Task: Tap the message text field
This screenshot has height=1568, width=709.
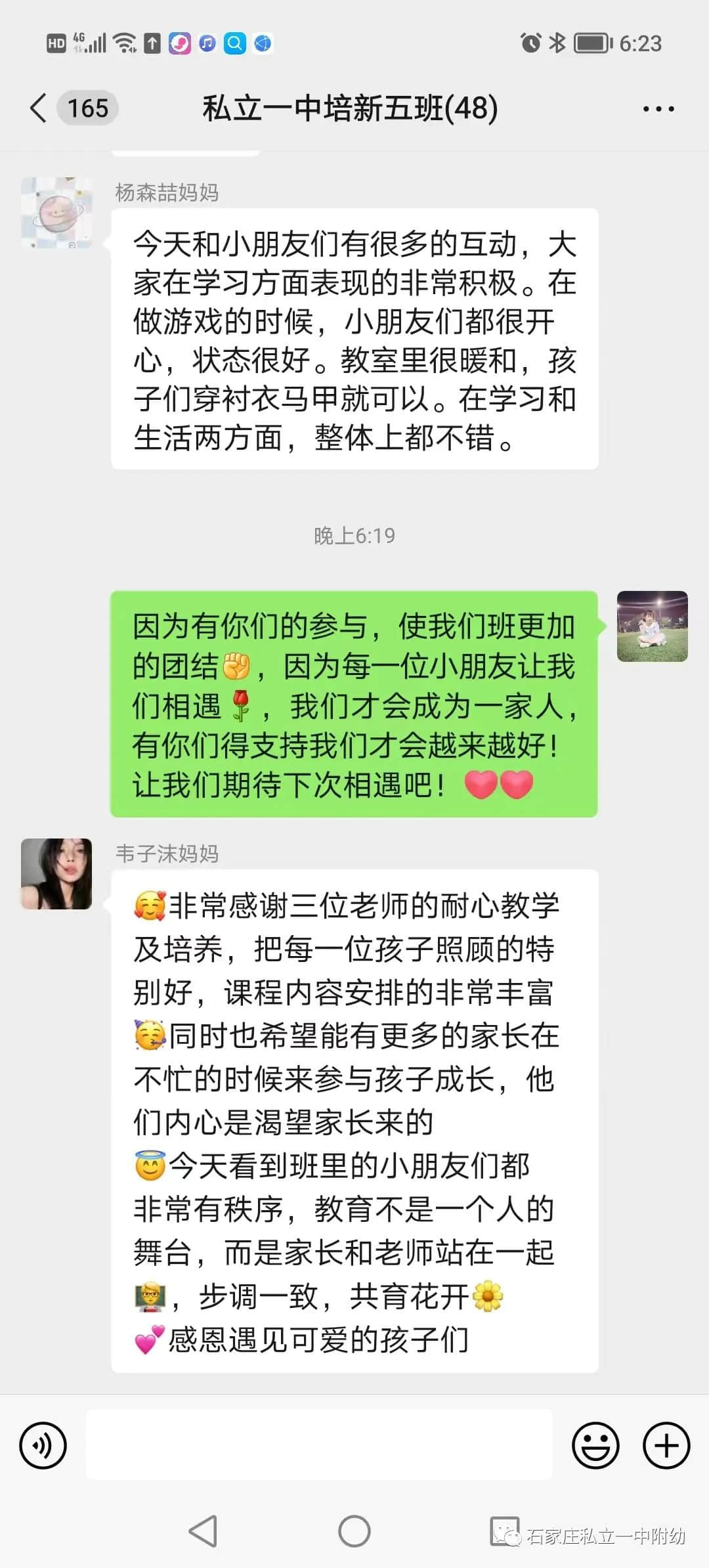Action: [319, 1445]
